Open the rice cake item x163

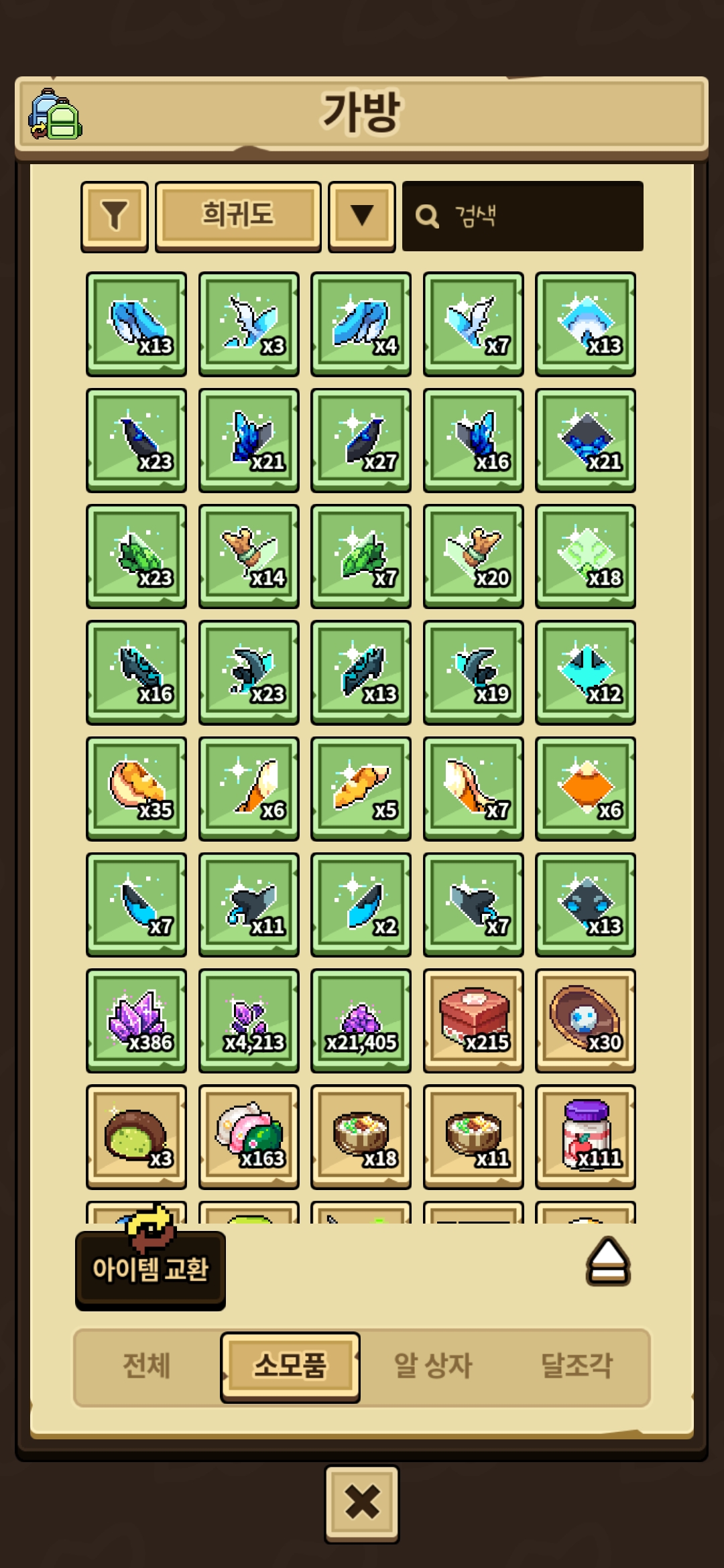(x=249, y=1136)
